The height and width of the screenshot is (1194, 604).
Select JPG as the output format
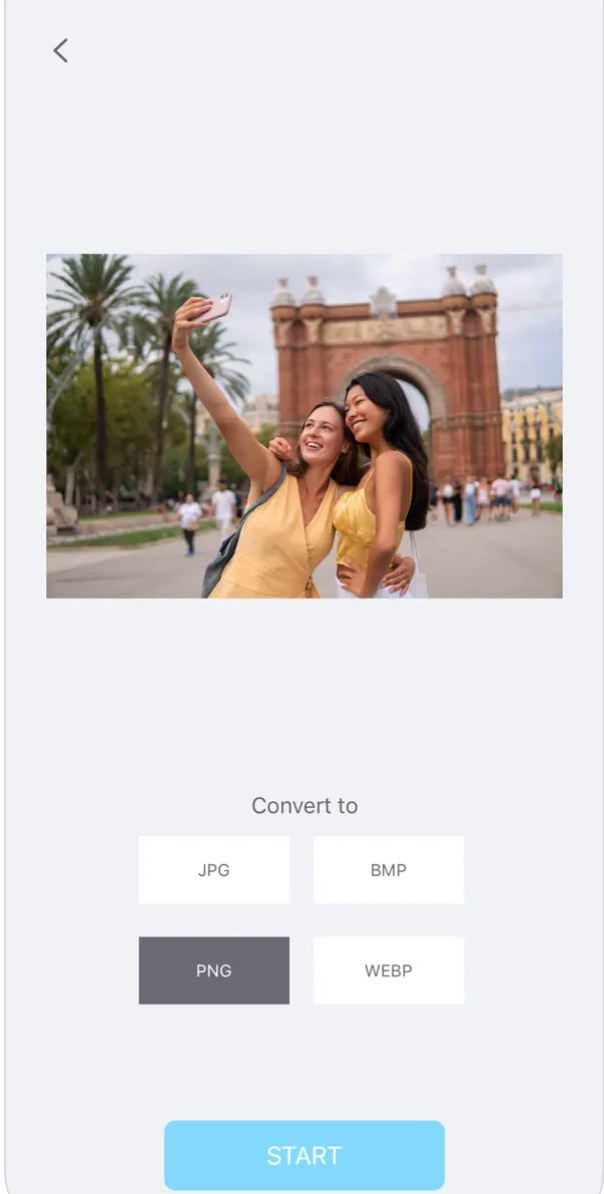click(x=214, y=870)
